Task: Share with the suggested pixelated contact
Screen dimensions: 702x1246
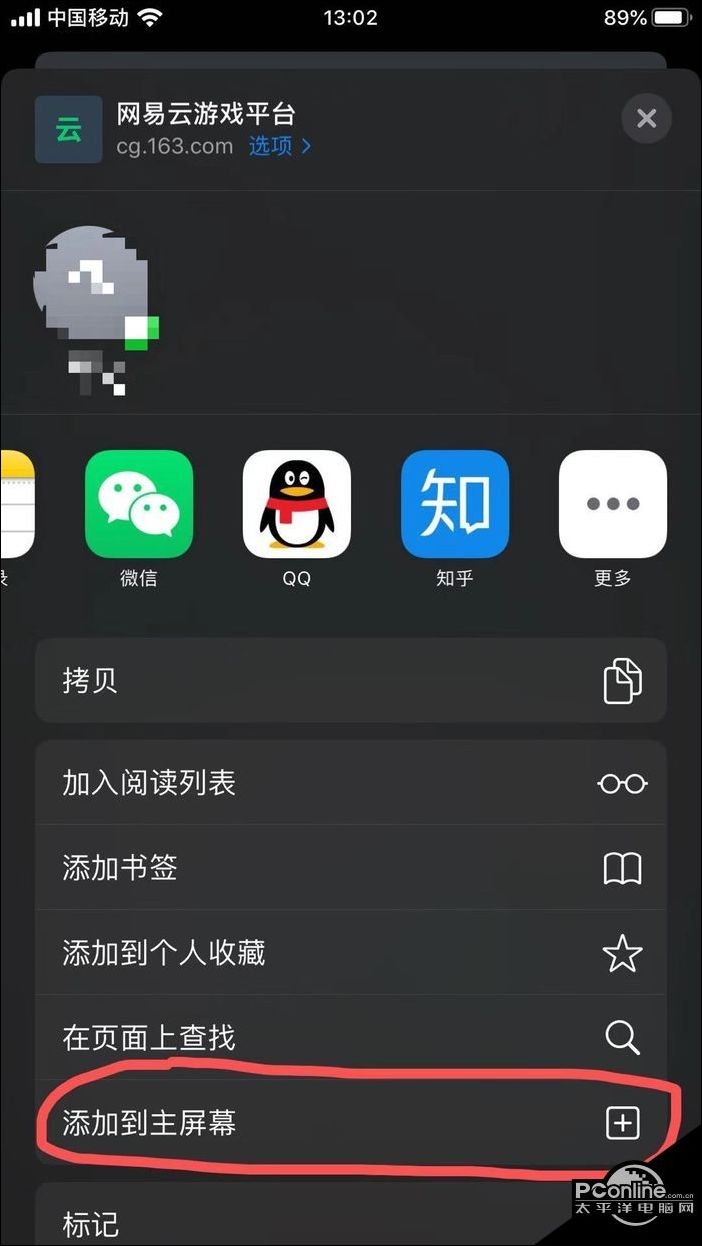Action: (x=97, y=298)
